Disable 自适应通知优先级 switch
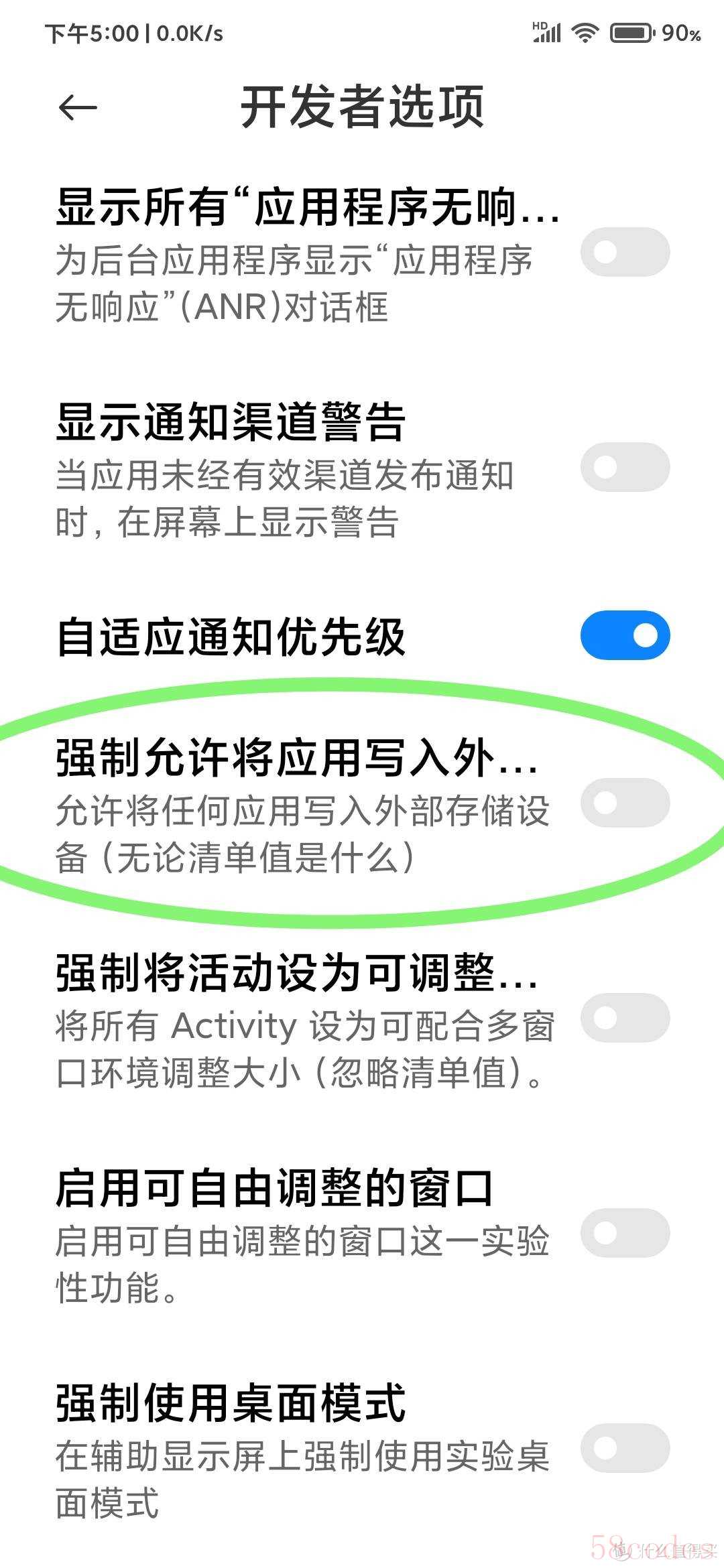Viewport: 724px width, 1568px height. [625, 635]
